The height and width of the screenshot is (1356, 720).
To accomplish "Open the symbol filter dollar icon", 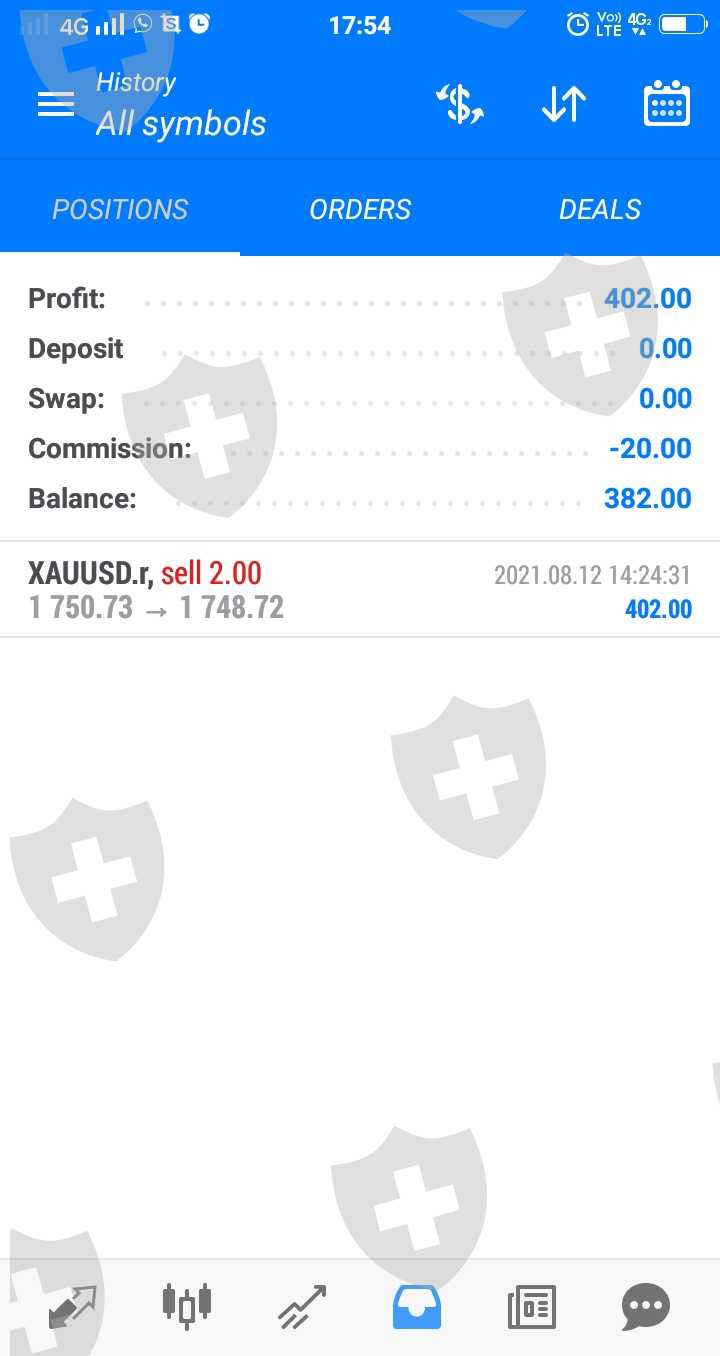I will 459,104.
